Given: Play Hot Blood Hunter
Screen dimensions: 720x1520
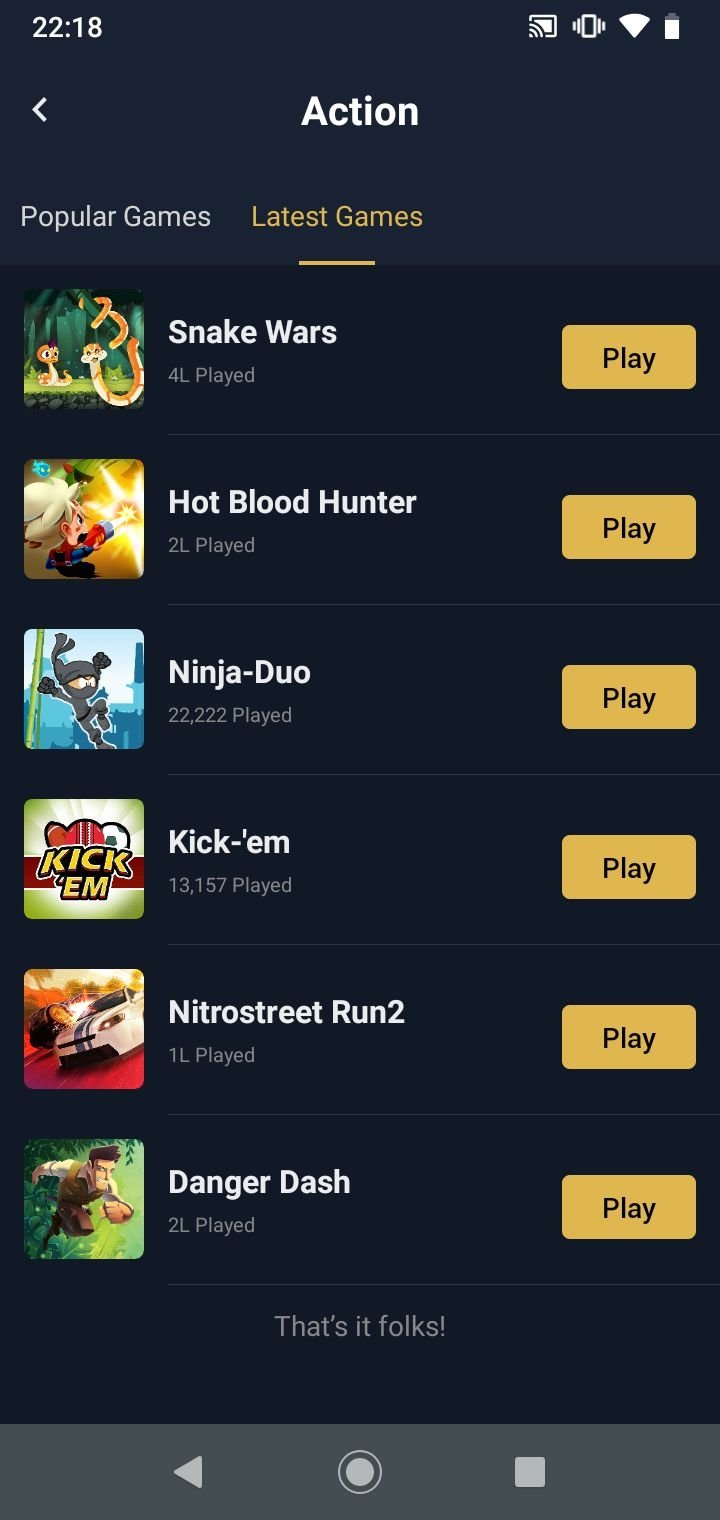Looking at the screenshot, I should click(629, 527).
